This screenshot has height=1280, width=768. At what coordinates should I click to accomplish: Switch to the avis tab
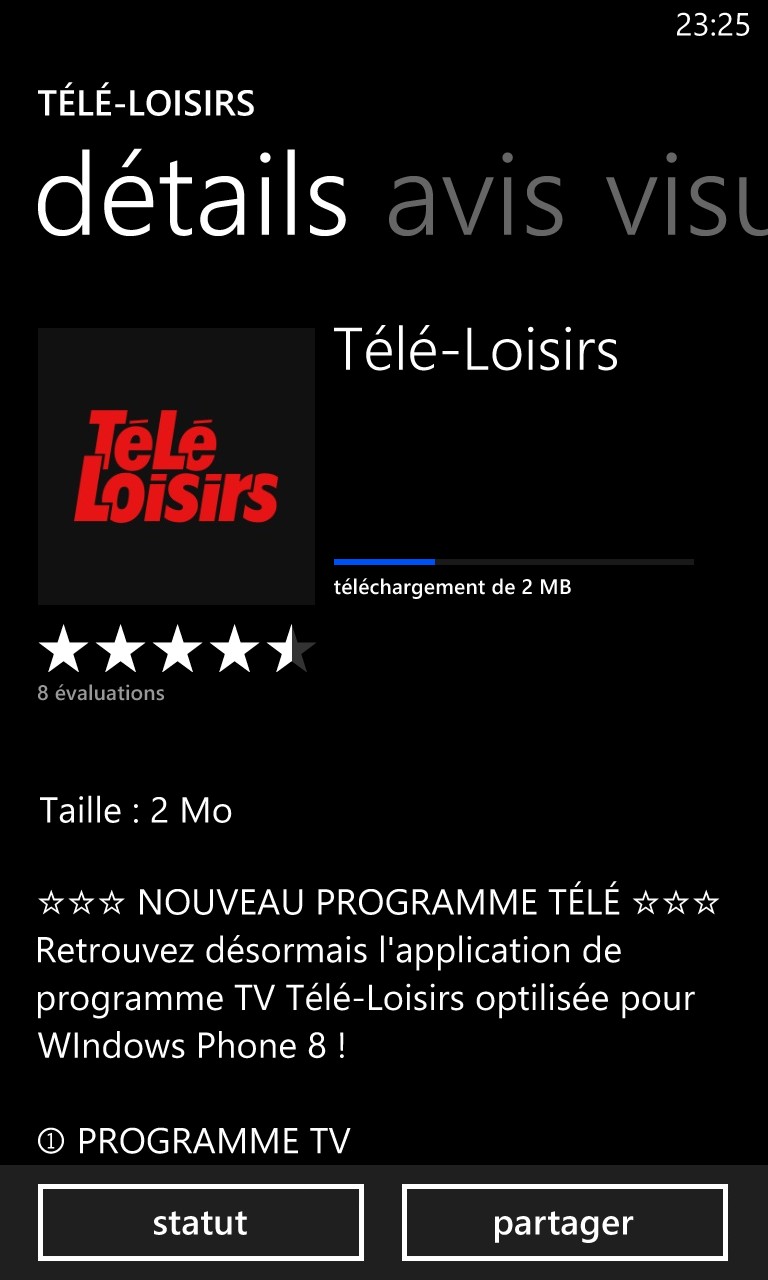(475, 195)
